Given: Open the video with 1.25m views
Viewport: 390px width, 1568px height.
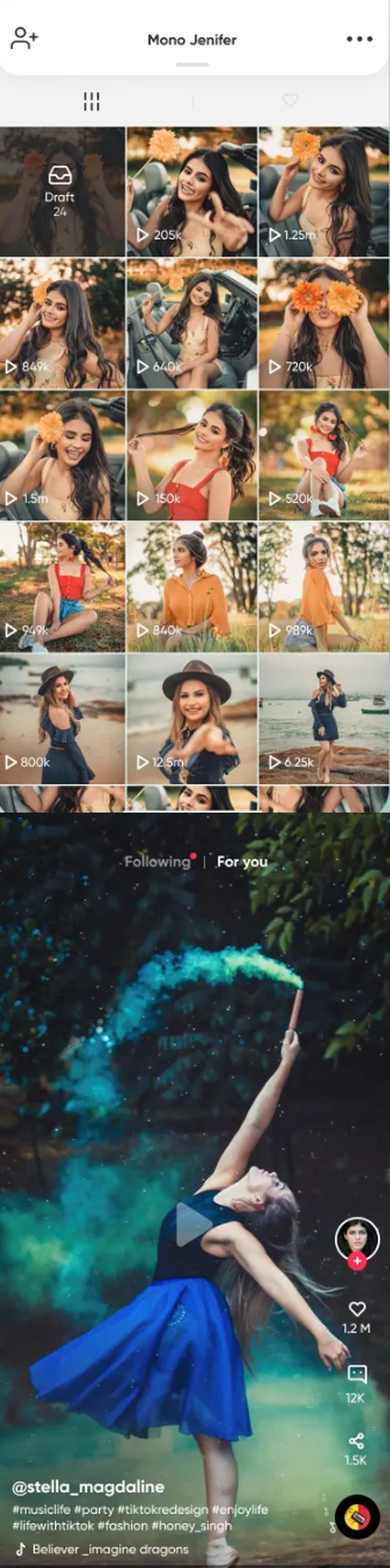Looking at the screenshot, I should click(x=324, y=192).
